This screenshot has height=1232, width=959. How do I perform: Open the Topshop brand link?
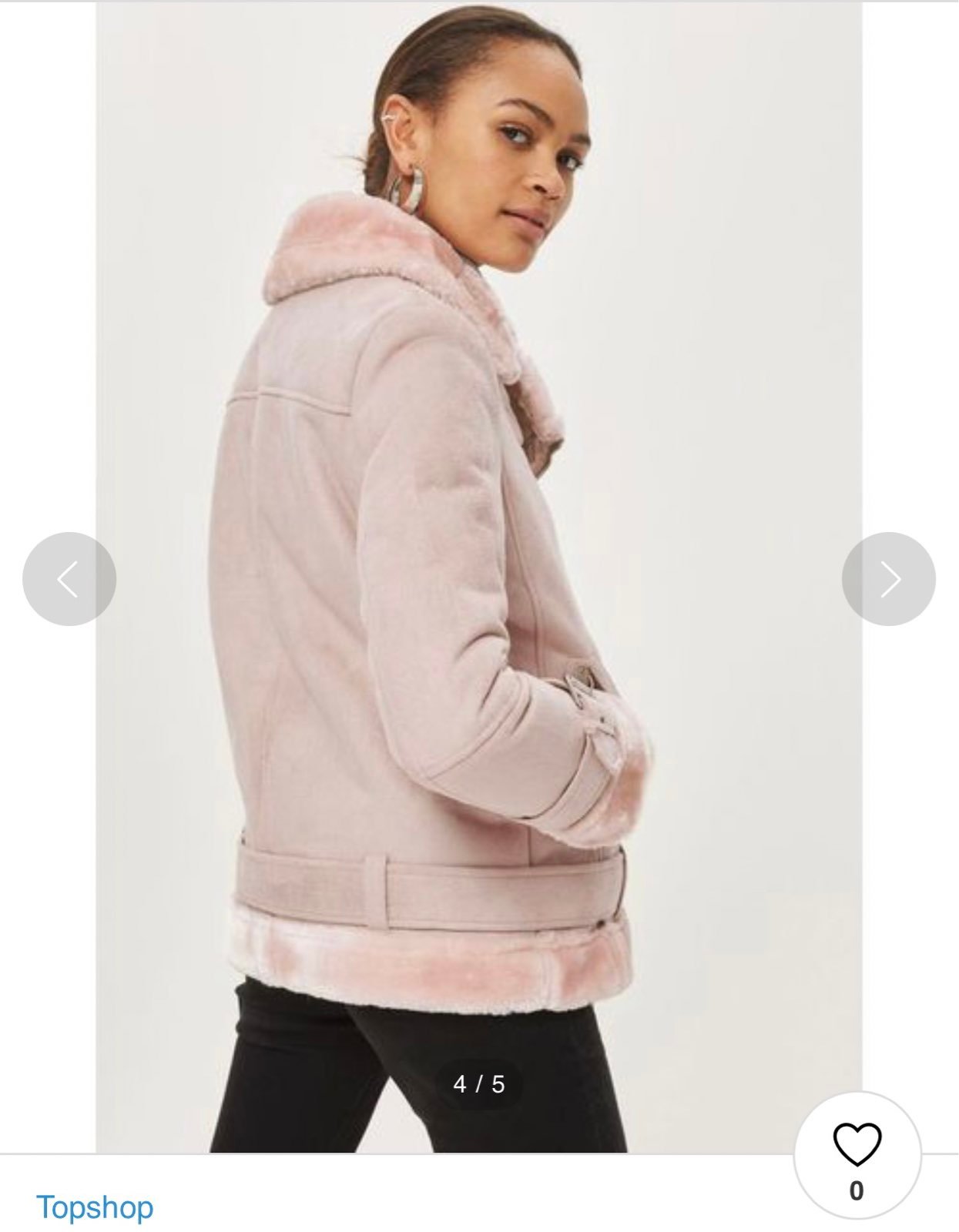click(95, 1207)
